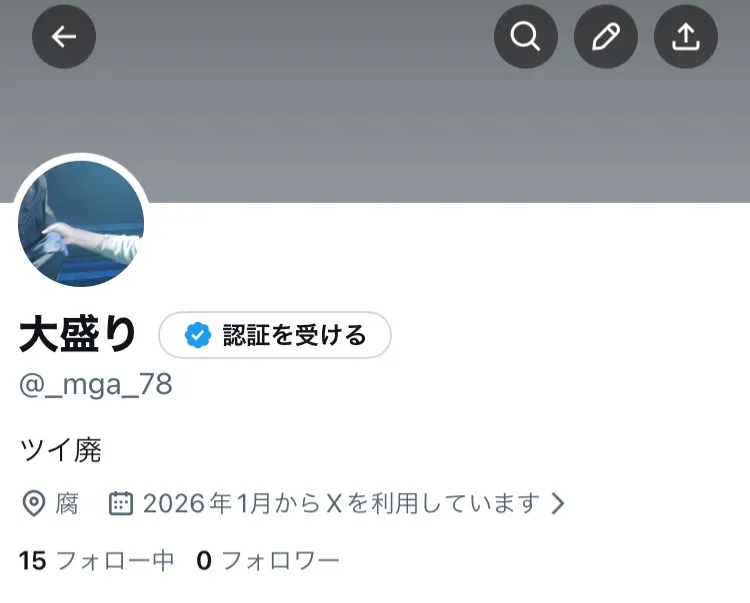Tap the 認証を受ける button
Image resolution: width=750 pixels, height=603 pixels.
[x=275, y=335]
